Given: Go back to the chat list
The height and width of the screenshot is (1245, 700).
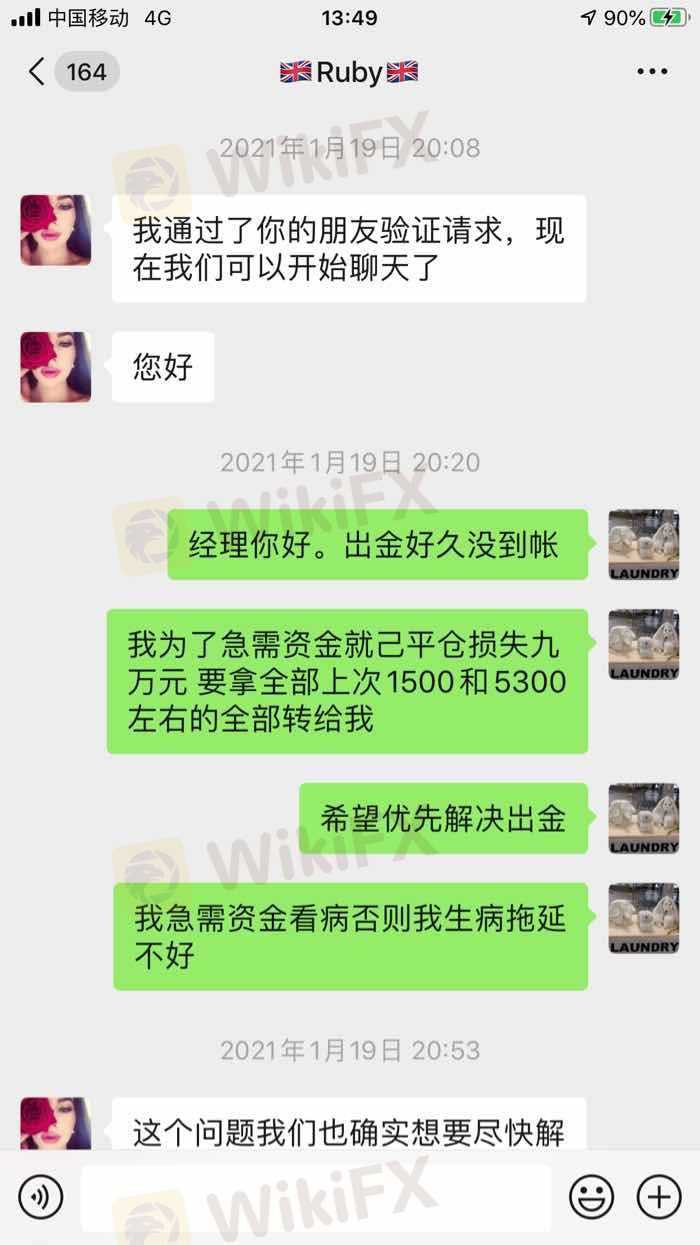Looking at the screenshot, I should (x=38, y=72).
